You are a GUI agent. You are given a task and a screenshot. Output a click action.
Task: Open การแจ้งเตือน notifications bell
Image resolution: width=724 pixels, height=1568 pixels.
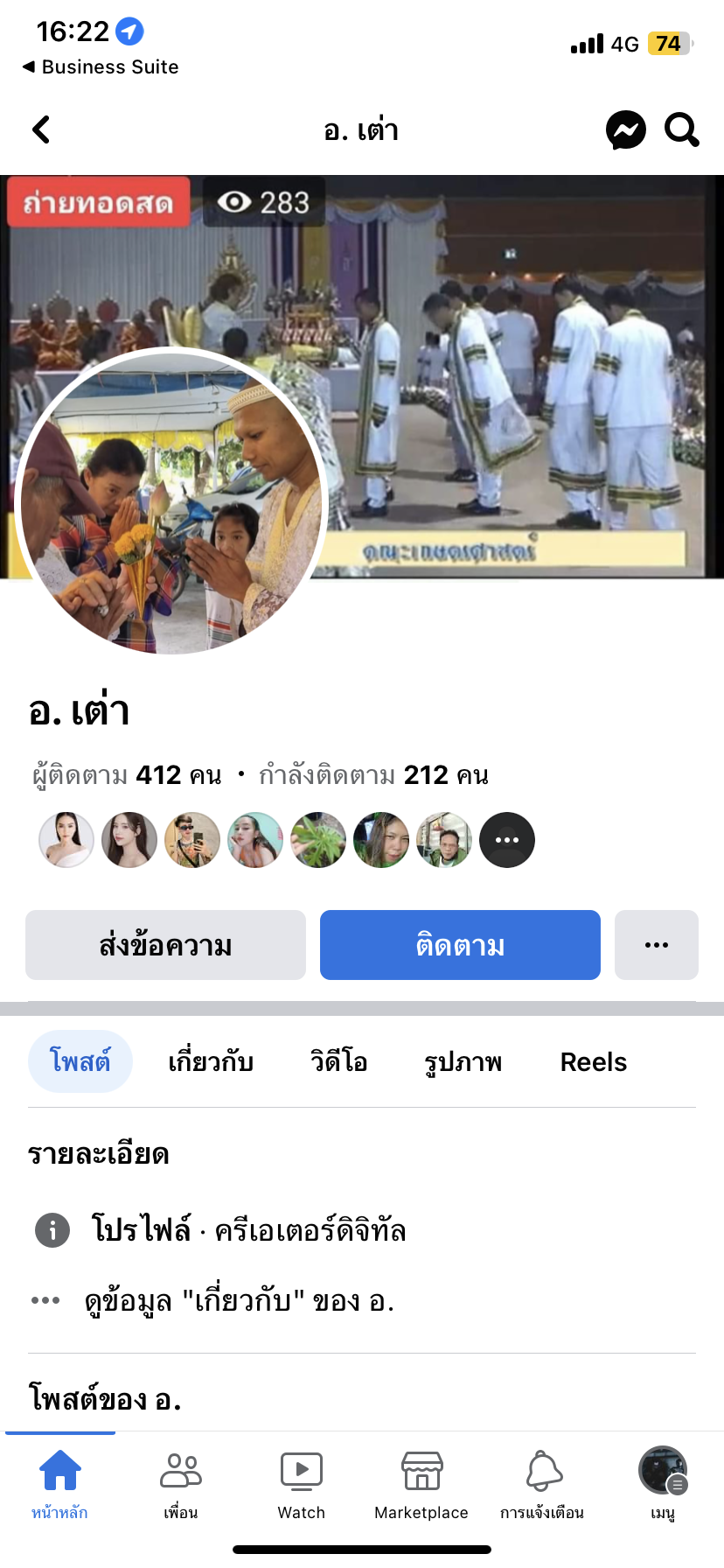tap(542, 1485)
